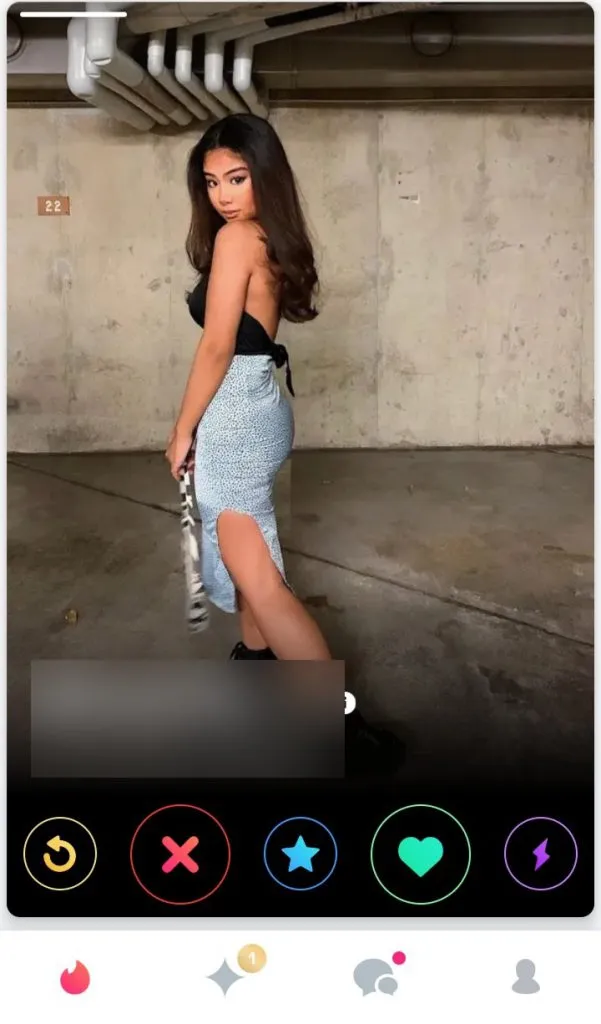Switch to the flame home tab

(75, 977)
